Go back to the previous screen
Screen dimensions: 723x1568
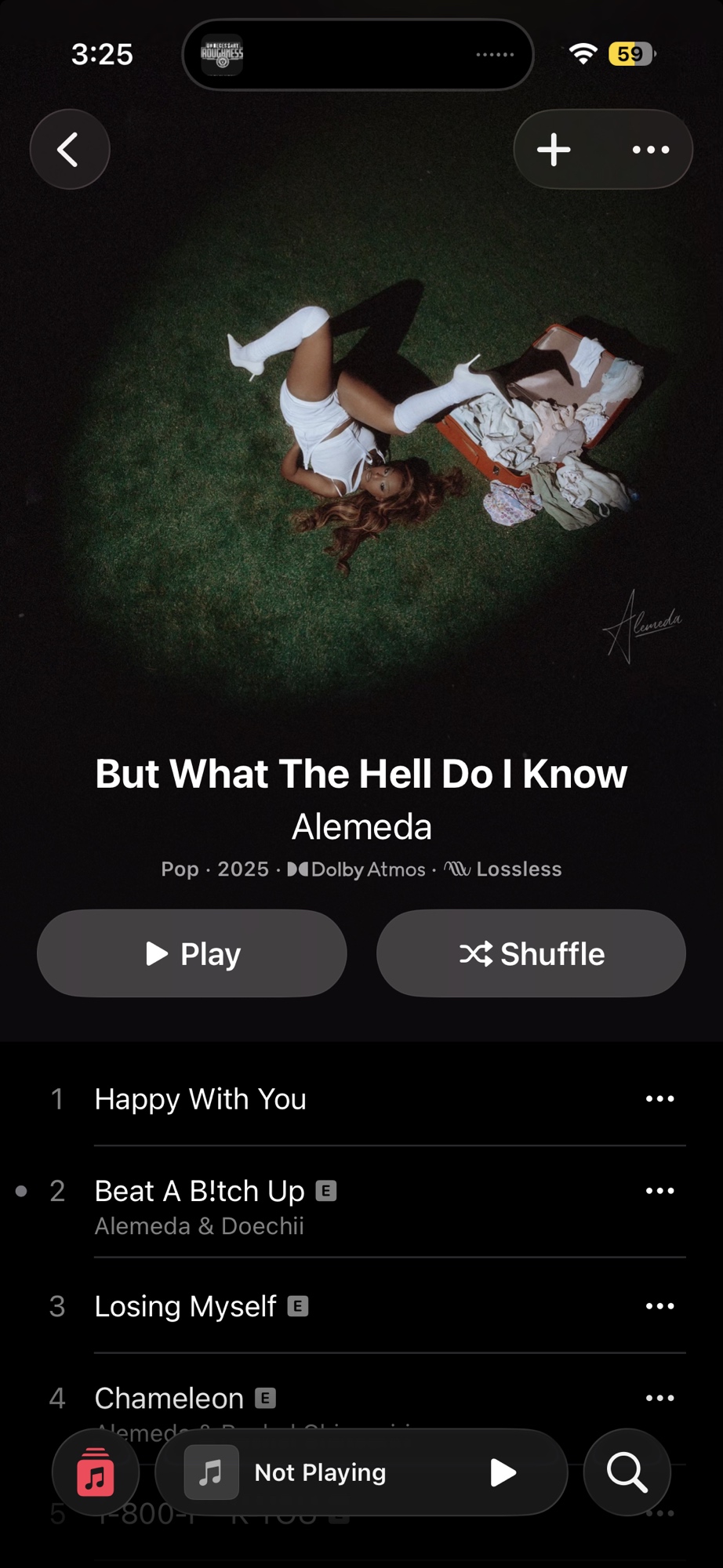pyautogui.click(x=69, y=149)
